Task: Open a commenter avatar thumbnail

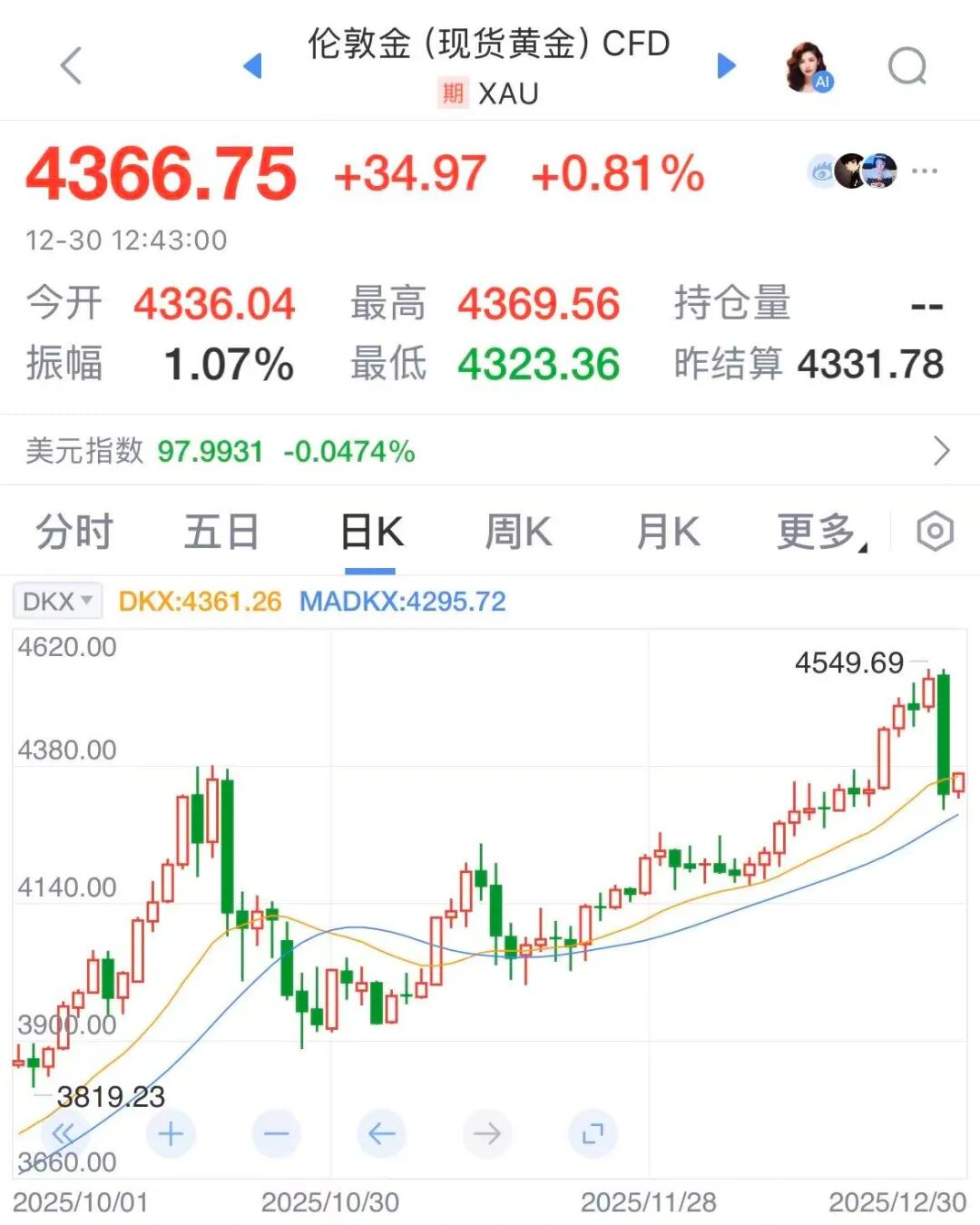Action: [x=853, y=171]
